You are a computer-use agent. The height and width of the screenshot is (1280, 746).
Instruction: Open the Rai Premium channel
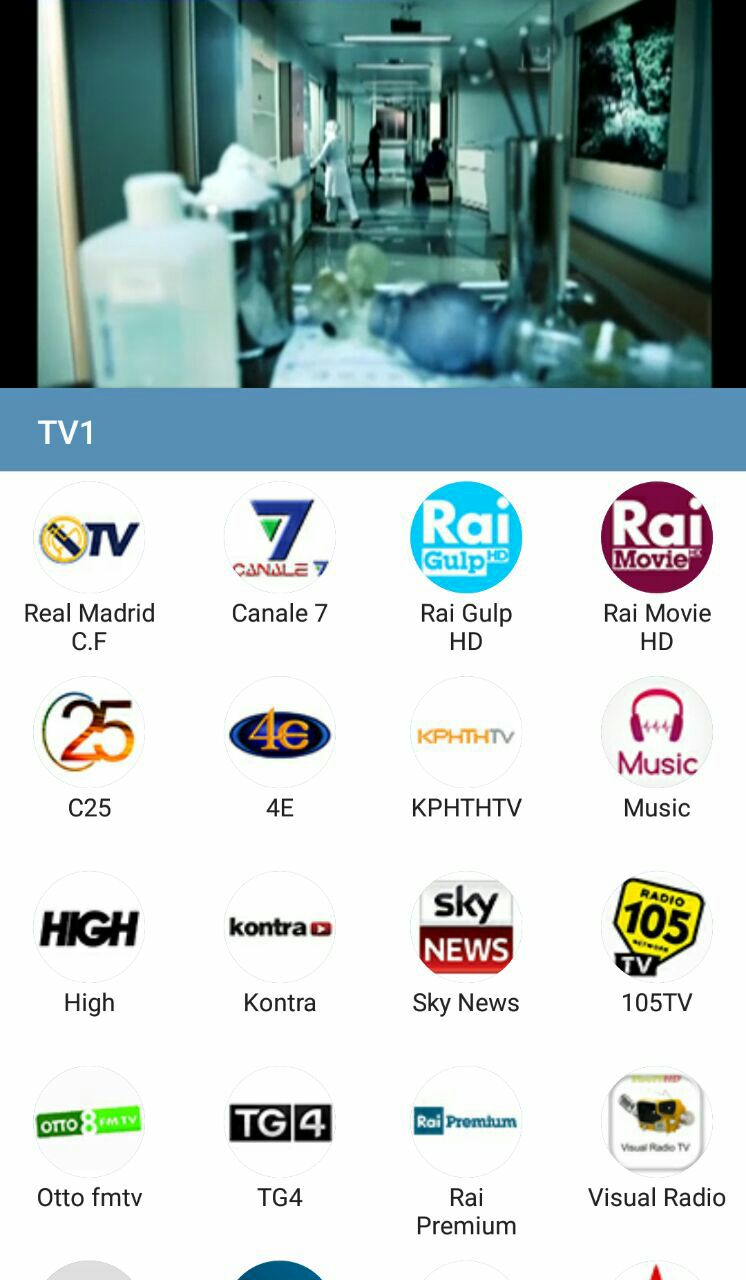pyautogui.click(x=466, y=1122)
